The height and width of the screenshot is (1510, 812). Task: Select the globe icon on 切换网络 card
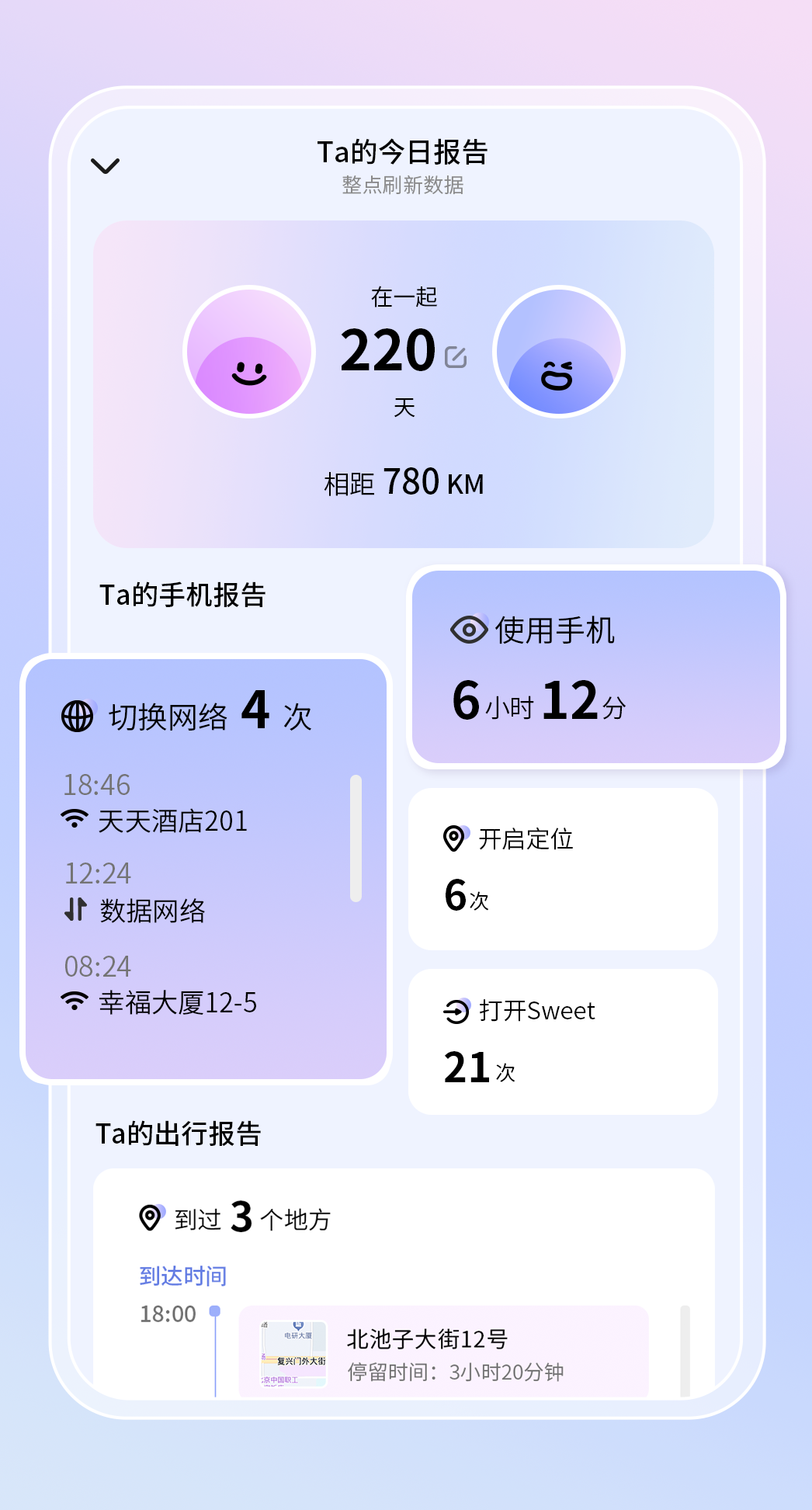pos(78,715)
